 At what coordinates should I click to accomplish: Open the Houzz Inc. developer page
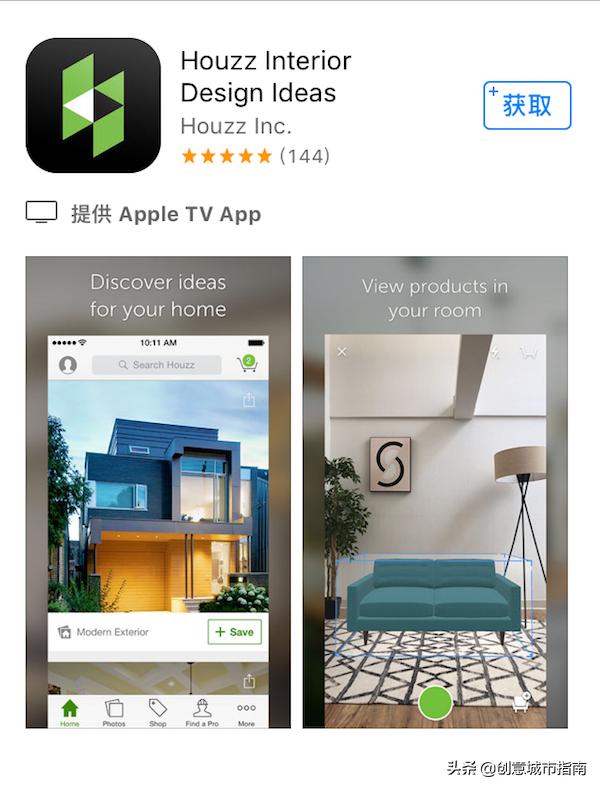coord(236,127)
